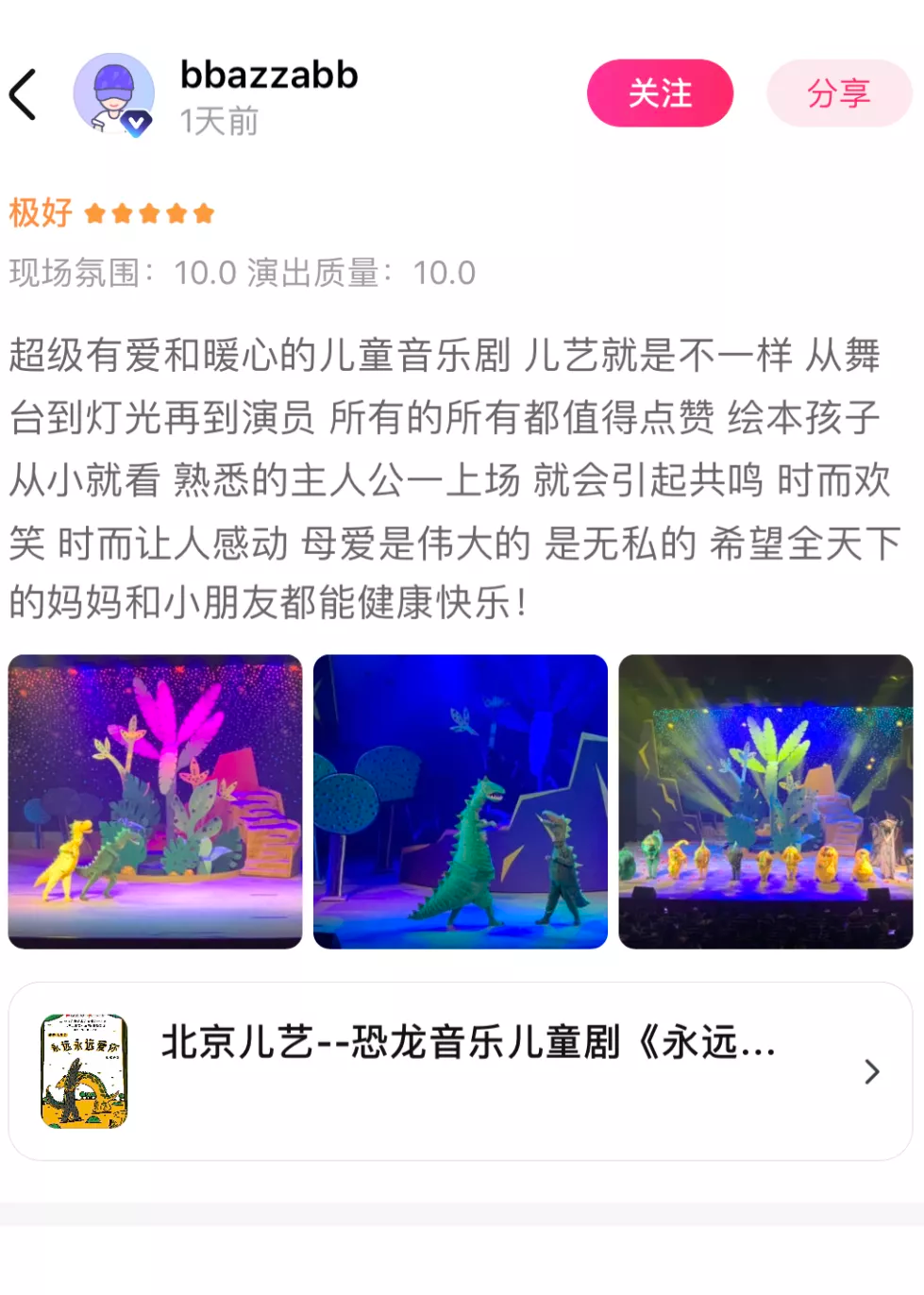Image resolution: width=924 pixels, height=1295 pixels.
Task: Open the middle photo of the green dinosaur
Action: pos(461,799)
